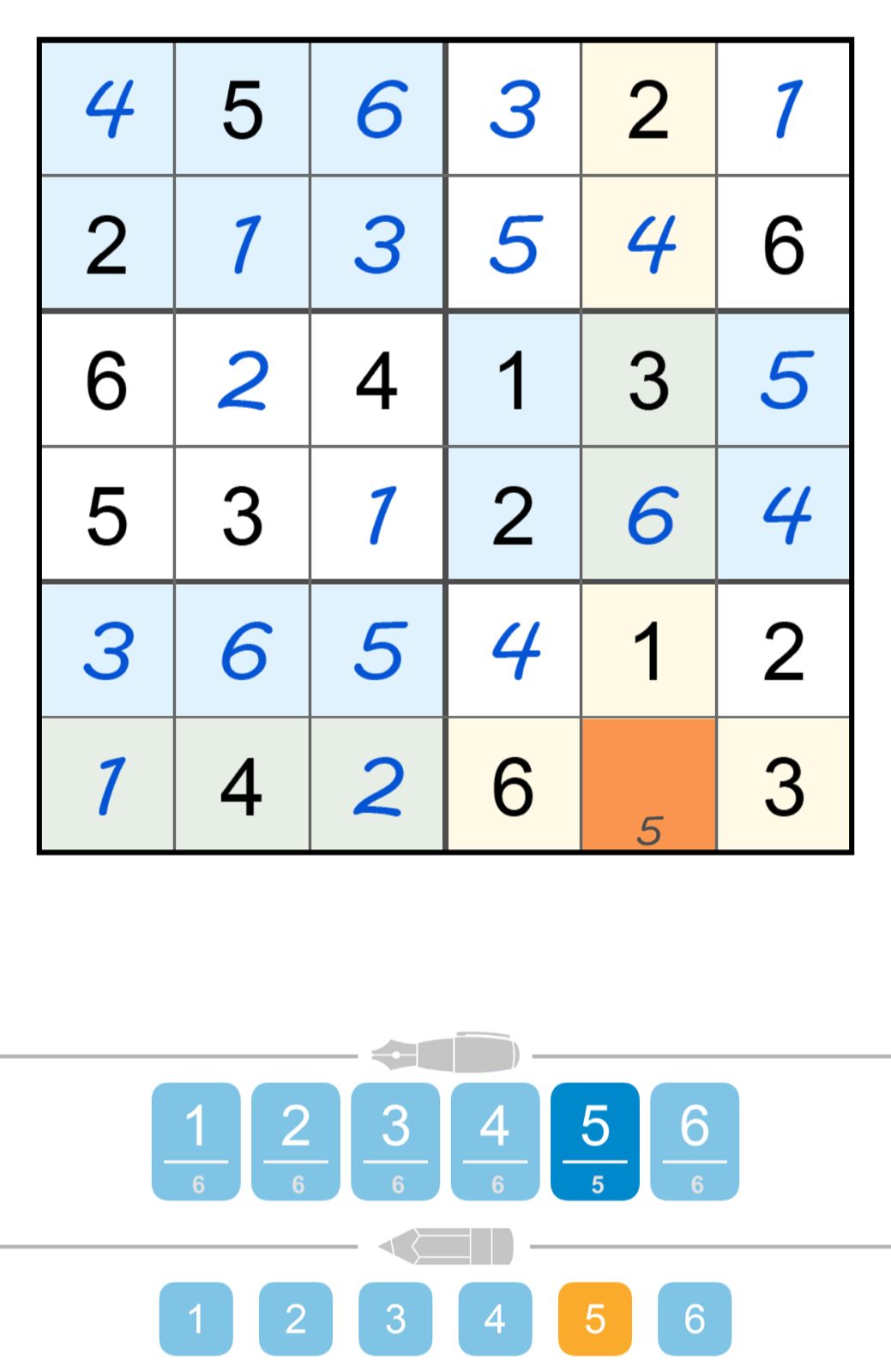Choose pencil note number 4
This screenshot has height=1372, width=891.
(495, 1318)
